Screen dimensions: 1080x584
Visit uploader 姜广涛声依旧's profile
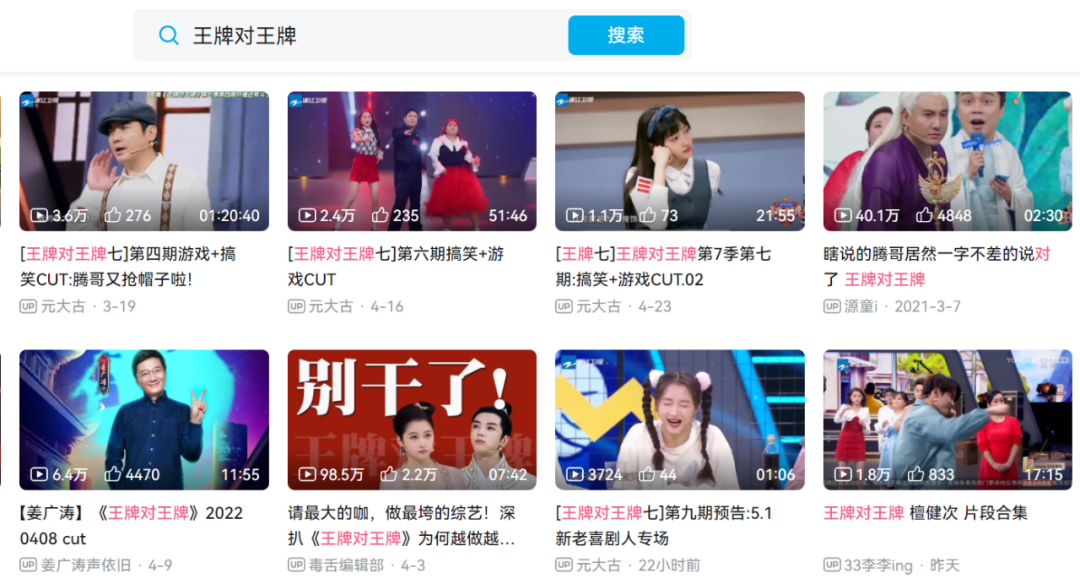(85, 565)
